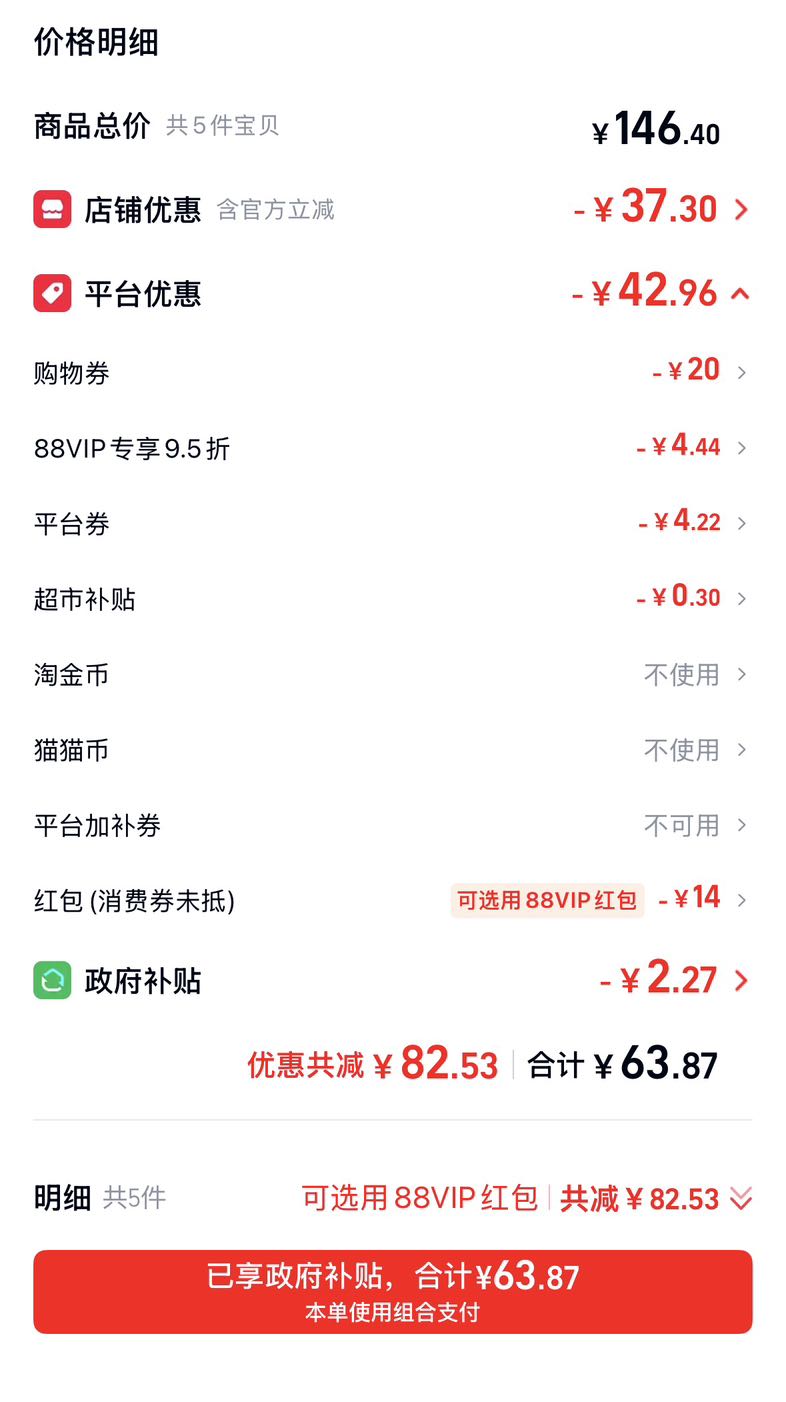786x1402 pixels.
Task: Open the 88VIP专享9.5折 row
Action: 392,448
